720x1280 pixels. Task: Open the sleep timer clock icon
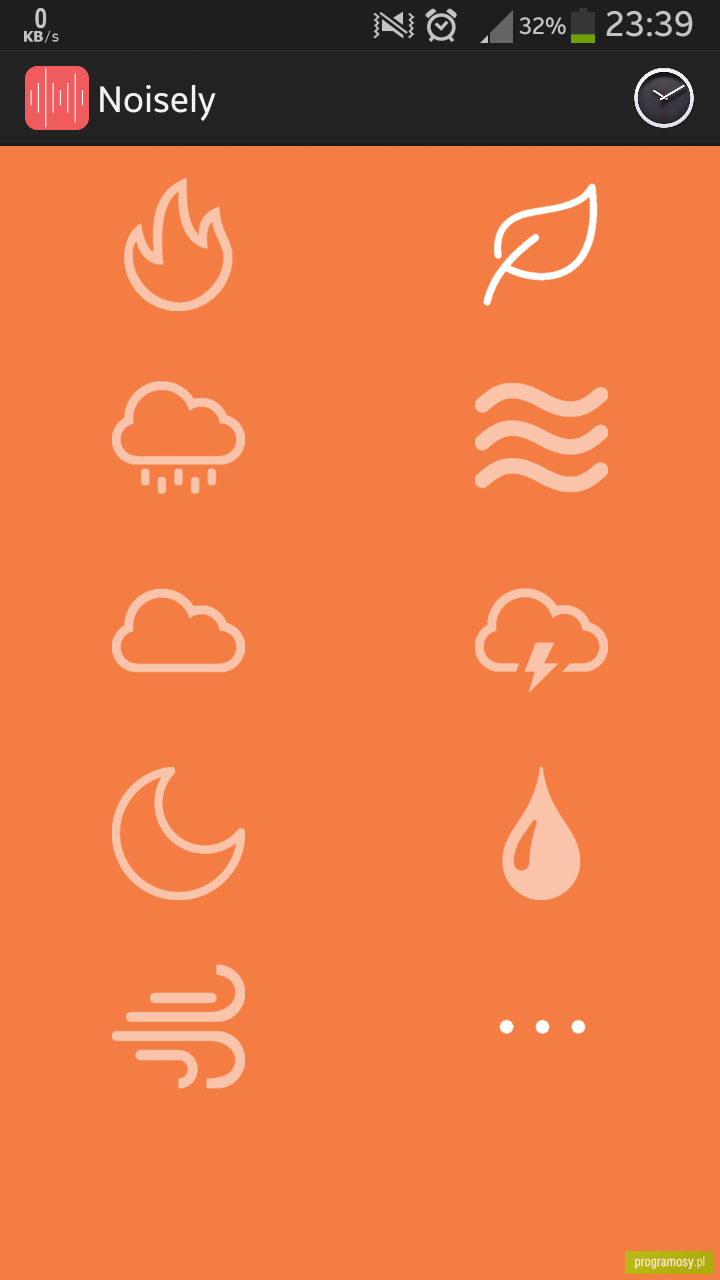(664, 98)
